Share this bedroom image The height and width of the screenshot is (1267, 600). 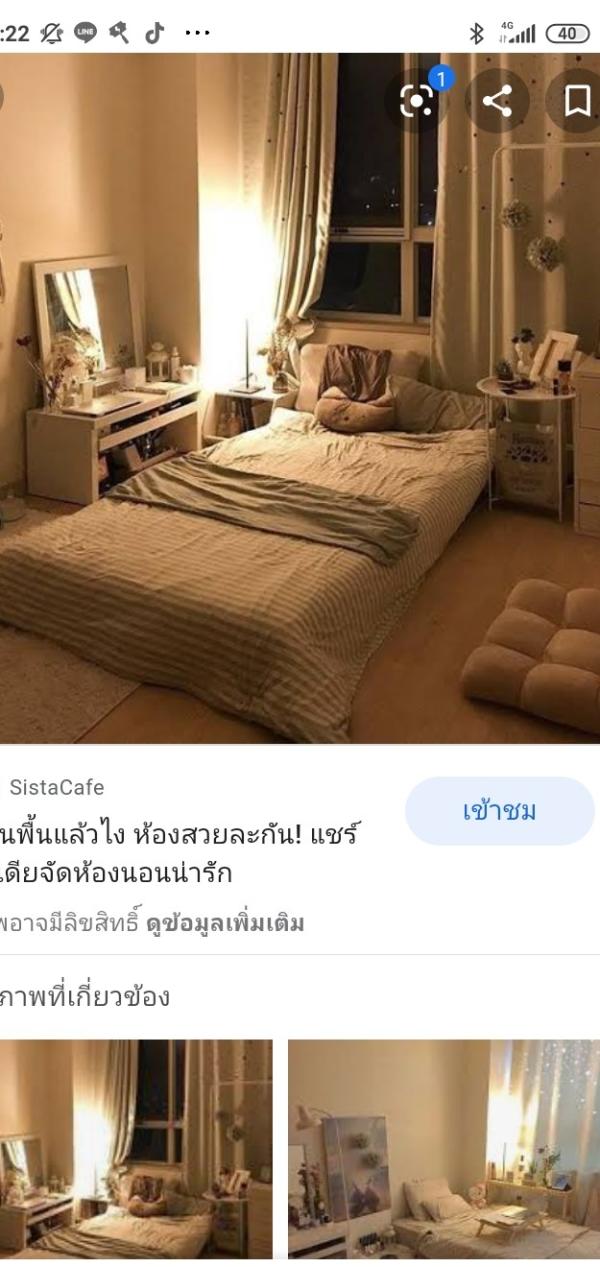click(497, 101)
